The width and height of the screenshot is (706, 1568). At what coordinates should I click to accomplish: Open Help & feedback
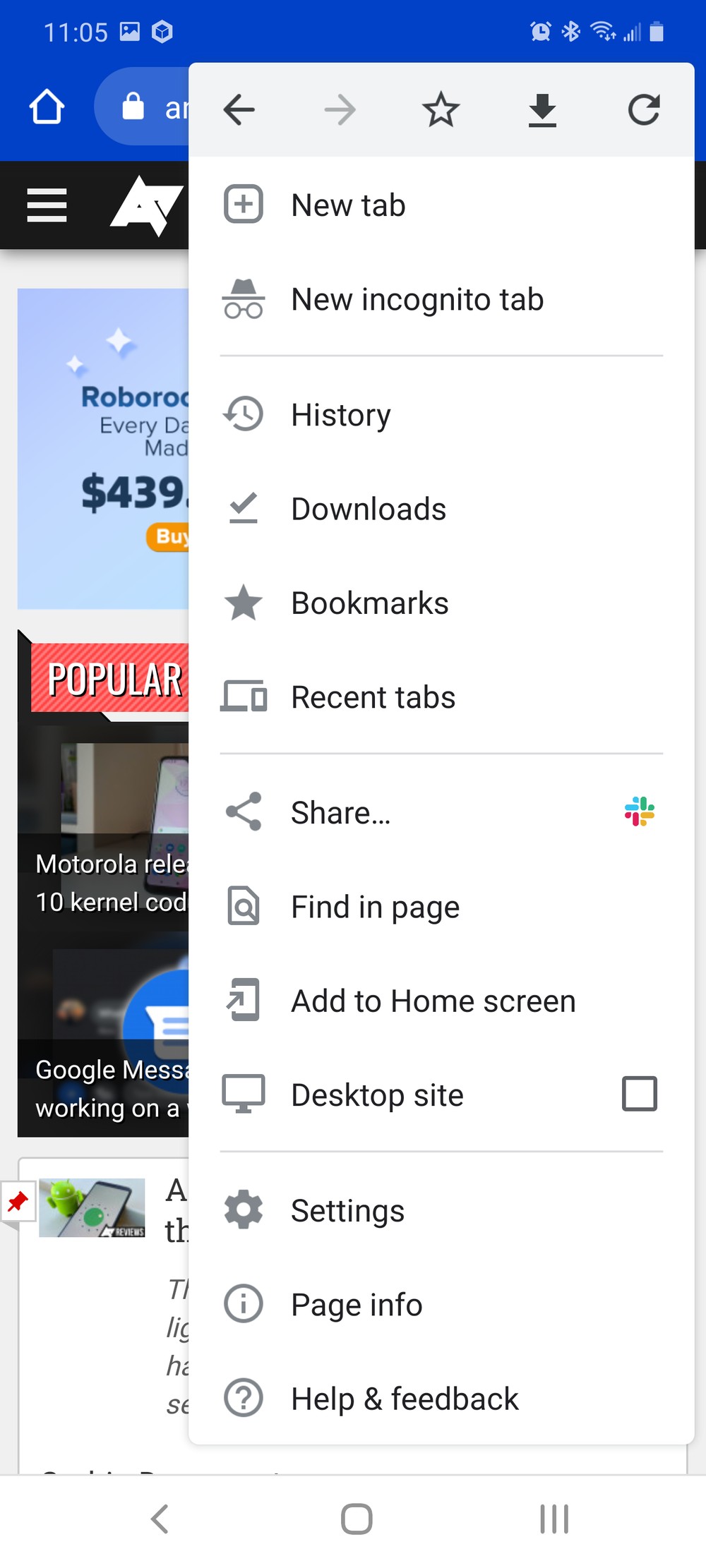click(405, 1399)
